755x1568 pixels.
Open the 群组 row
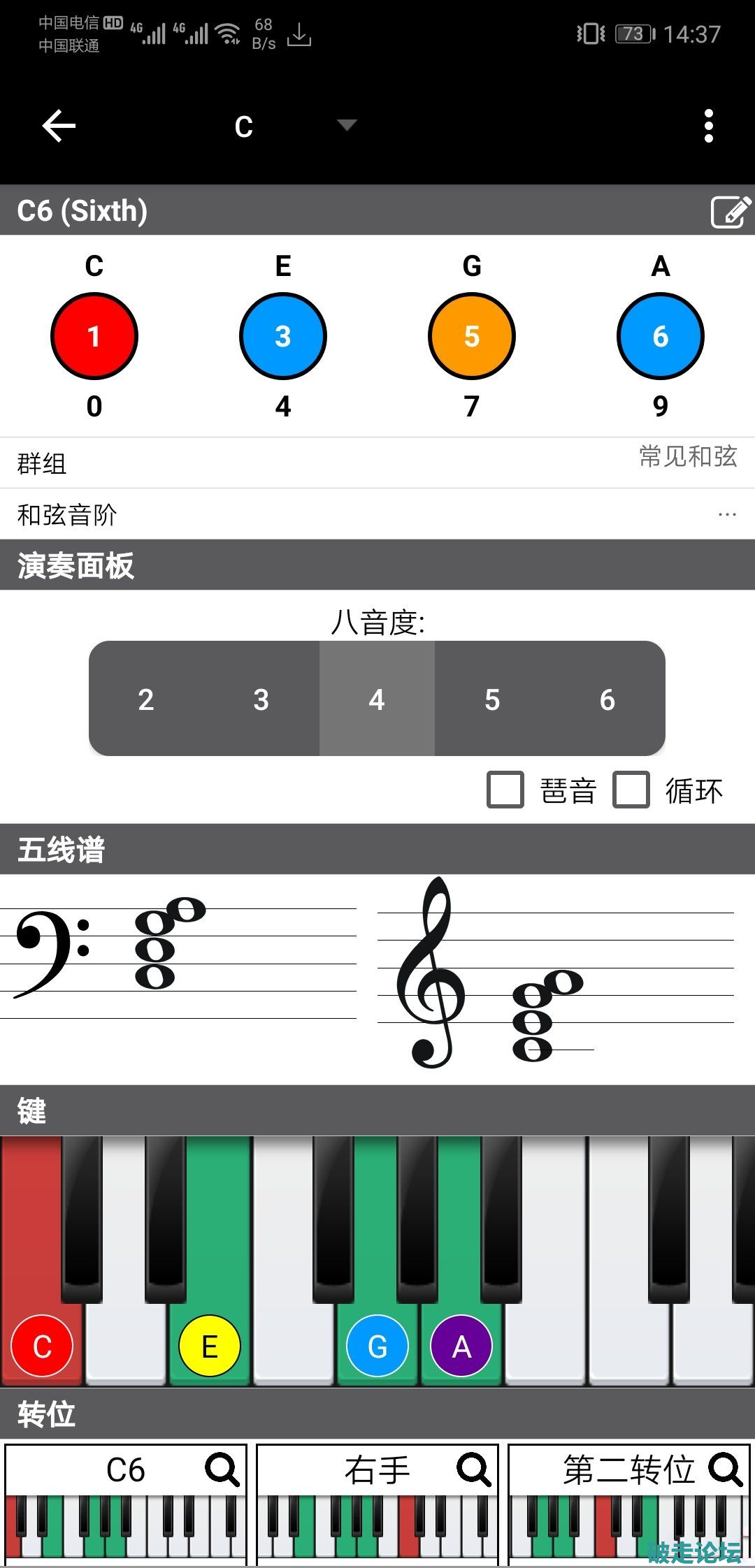[377, 463]
